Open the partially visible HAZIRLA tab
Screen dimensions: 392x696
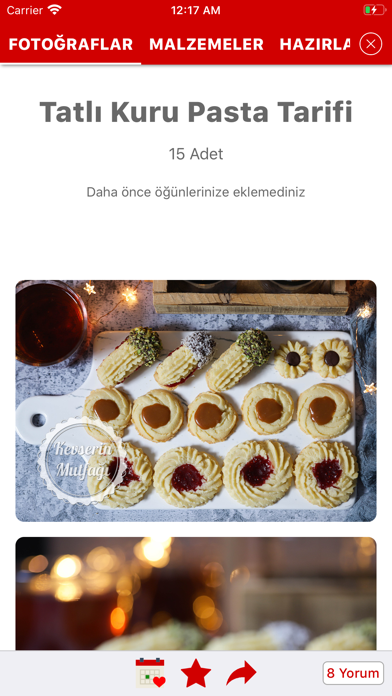[x=315, y=44]
